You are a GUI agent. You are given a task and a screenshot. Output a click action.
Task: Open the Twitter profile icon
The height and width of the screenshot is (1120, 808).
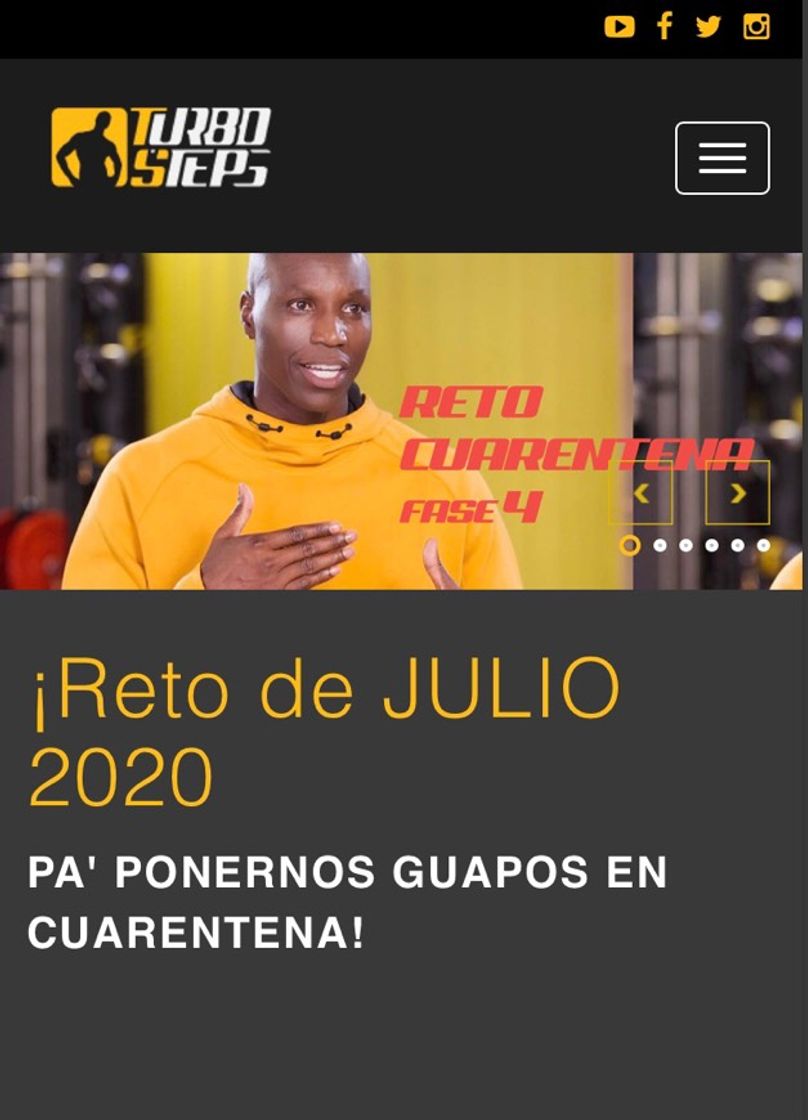708,27
